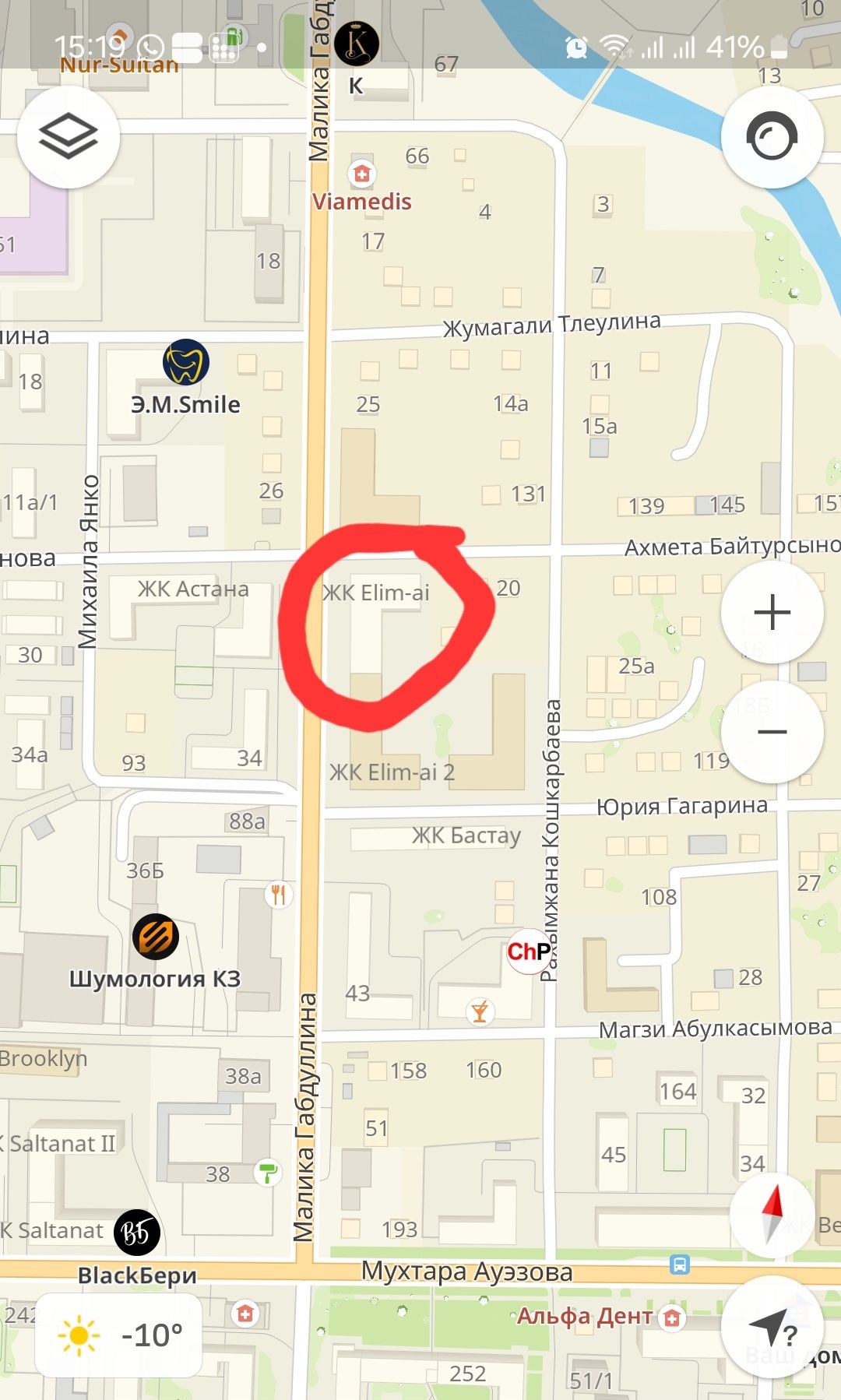Select the Э.М.Smile dental marker
Screen dimensions: 841x1400
(x=185, y=362)
